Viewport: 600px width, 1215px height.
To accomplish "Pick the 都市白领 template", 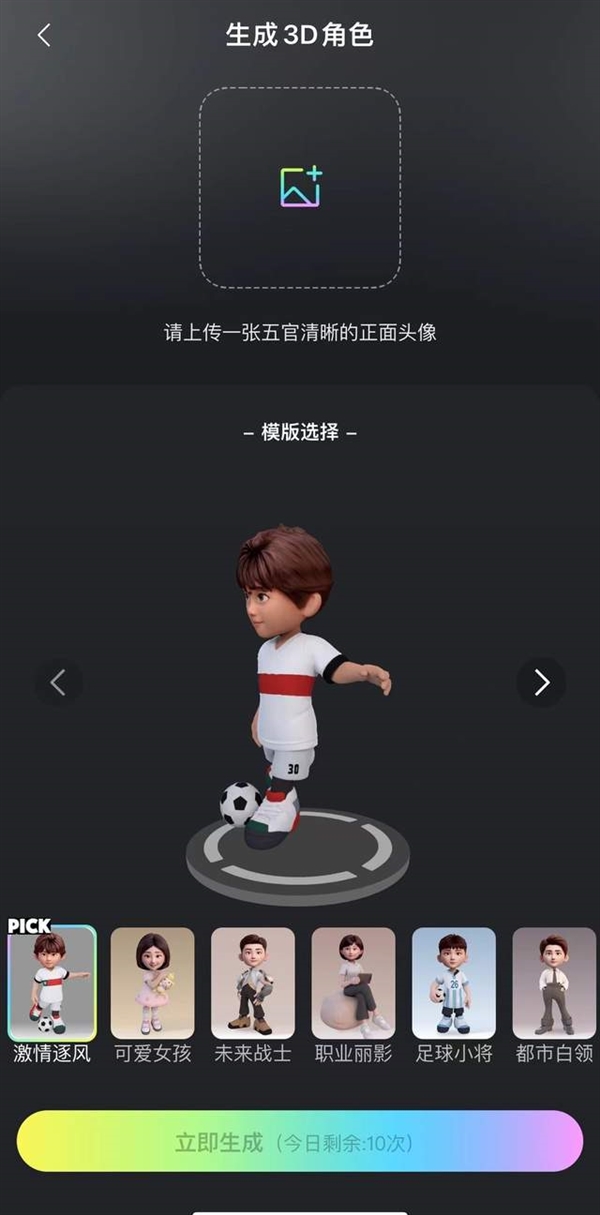I will pyautogui.click(x=554, y=983).
